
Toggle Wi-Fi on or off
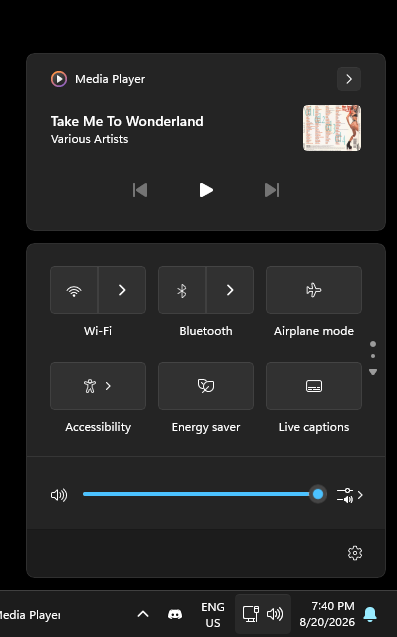[x=74, y=290]
